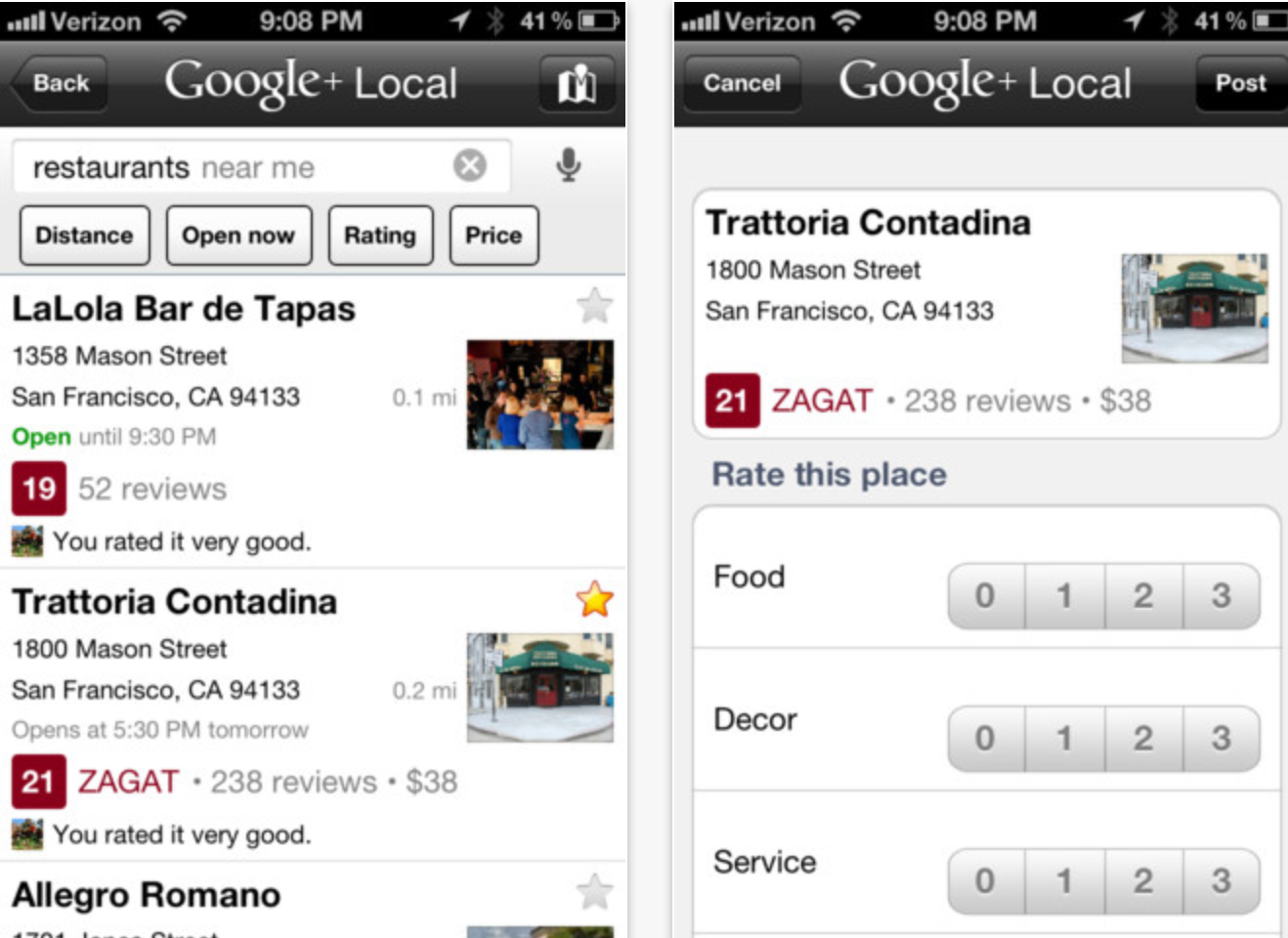Filter restaurants by Rating
The height and width of the screenshot is (938, 1288).
[380, 235]
